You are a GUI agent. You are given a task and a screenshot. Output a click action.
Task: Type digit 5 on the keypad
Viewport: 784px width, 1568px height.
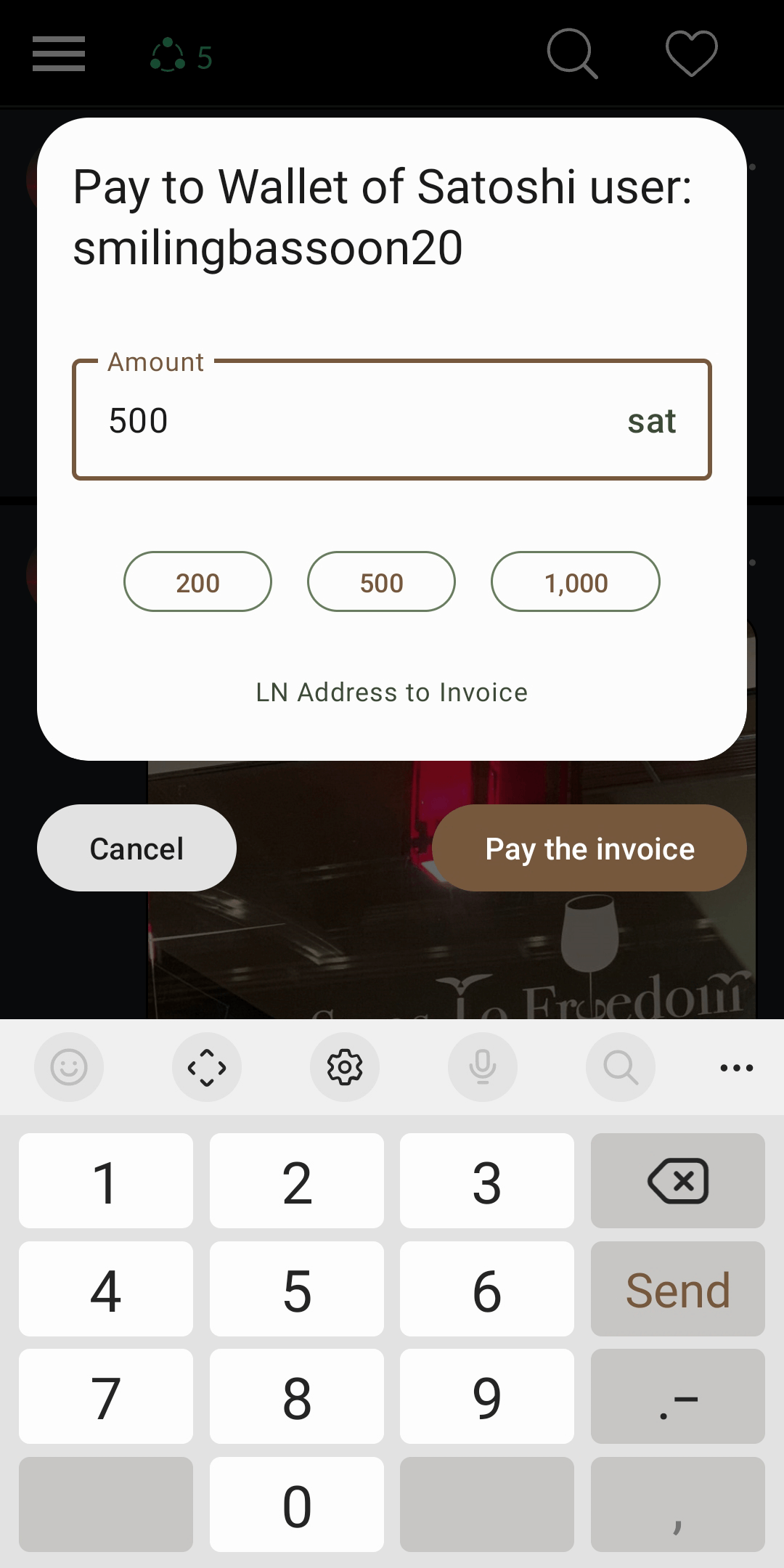297,1289
